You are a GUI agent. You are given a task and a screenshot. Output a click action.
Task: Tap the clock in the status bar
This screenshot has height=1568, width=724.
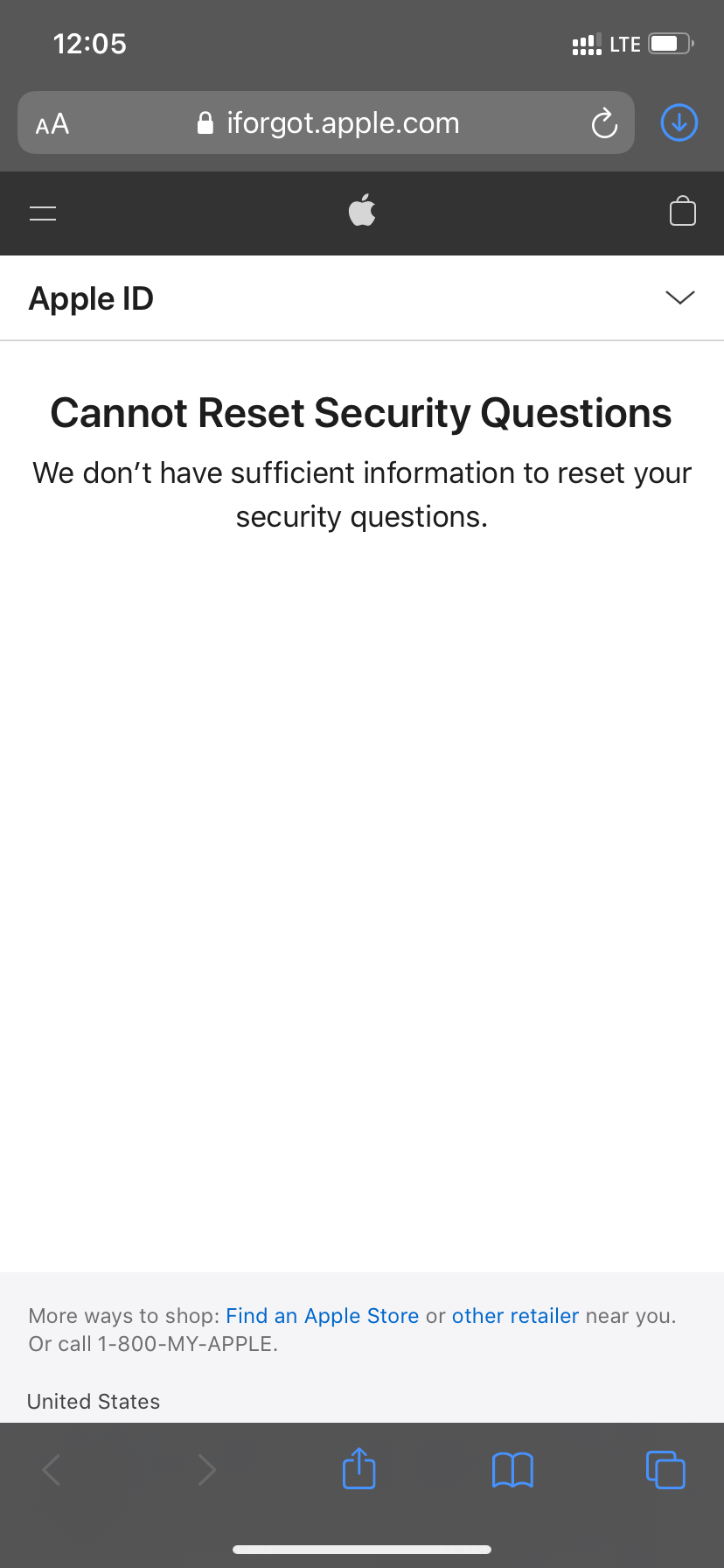[x=88, y=43]
